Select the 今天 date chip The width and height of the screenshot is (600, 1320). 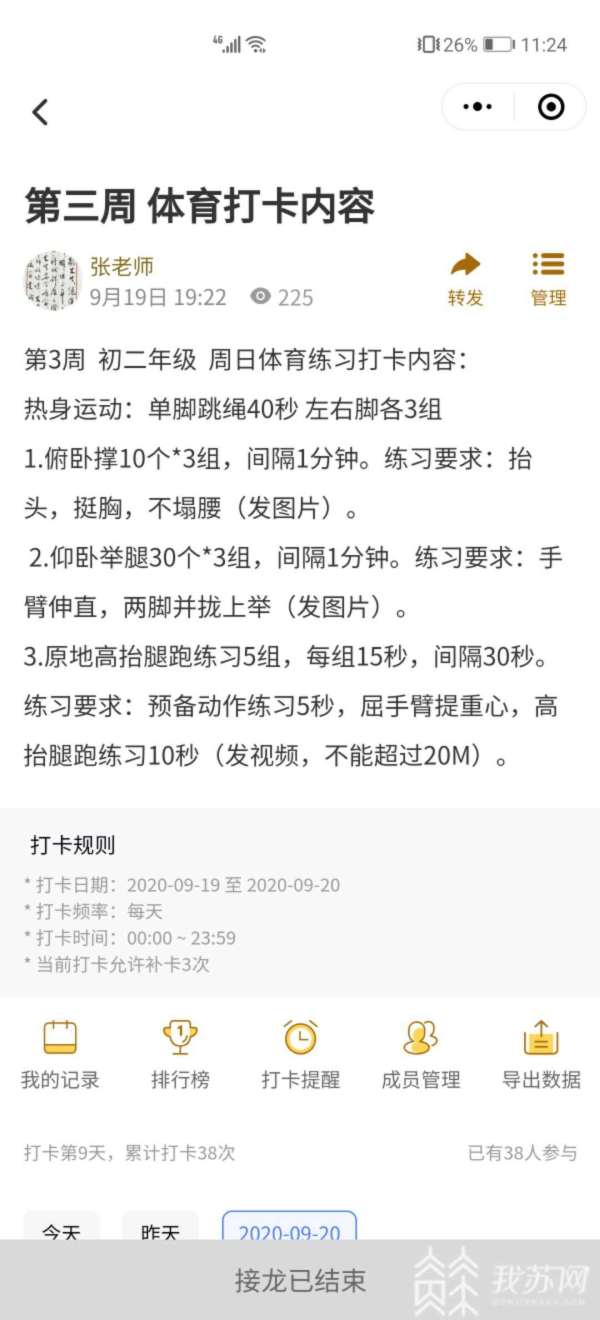[x=61, y=1228]
